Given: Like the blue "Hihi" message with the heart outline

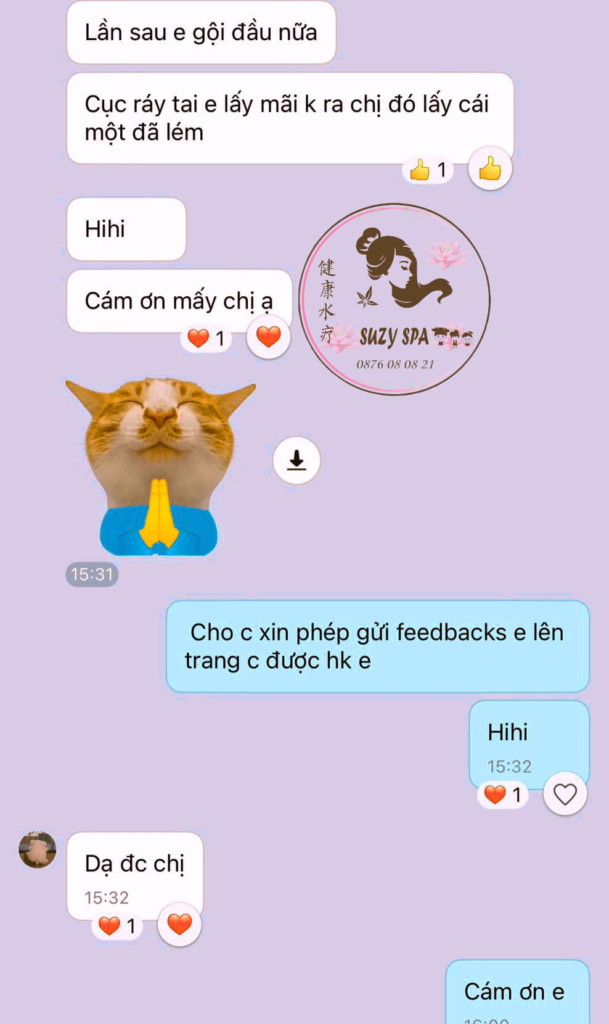Looking at the screenshot, I should 565,794.
